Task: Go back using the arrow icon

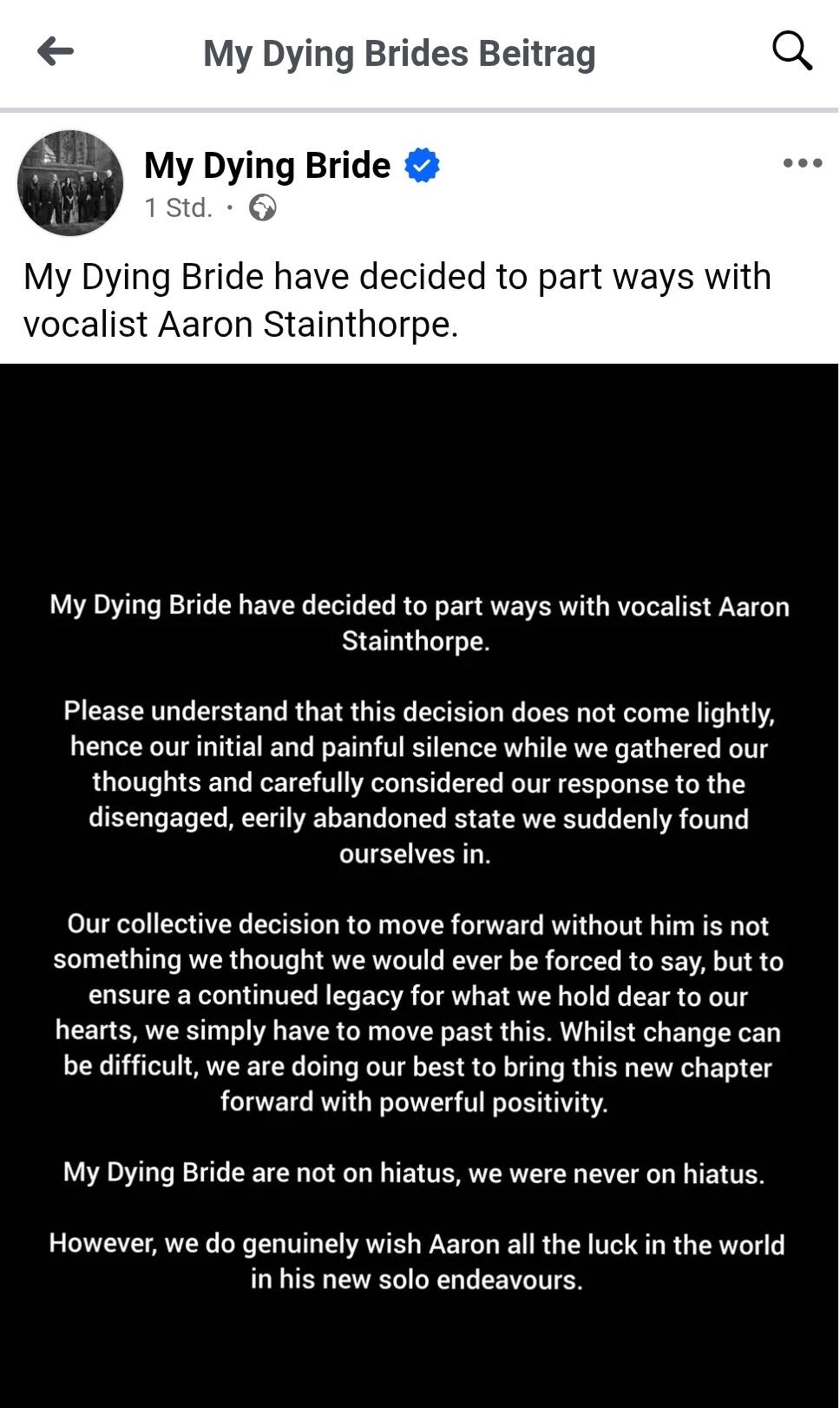Action: [56, 51]
